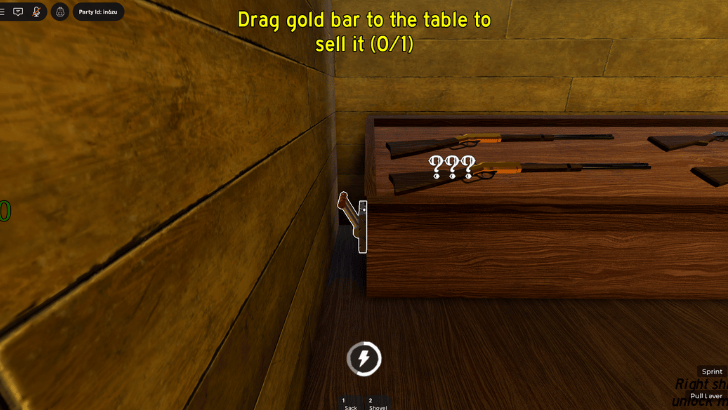The width and height of the screenshot is (728, 410).
Task: Open the backpack inventory icon
Action: (60, 12)
